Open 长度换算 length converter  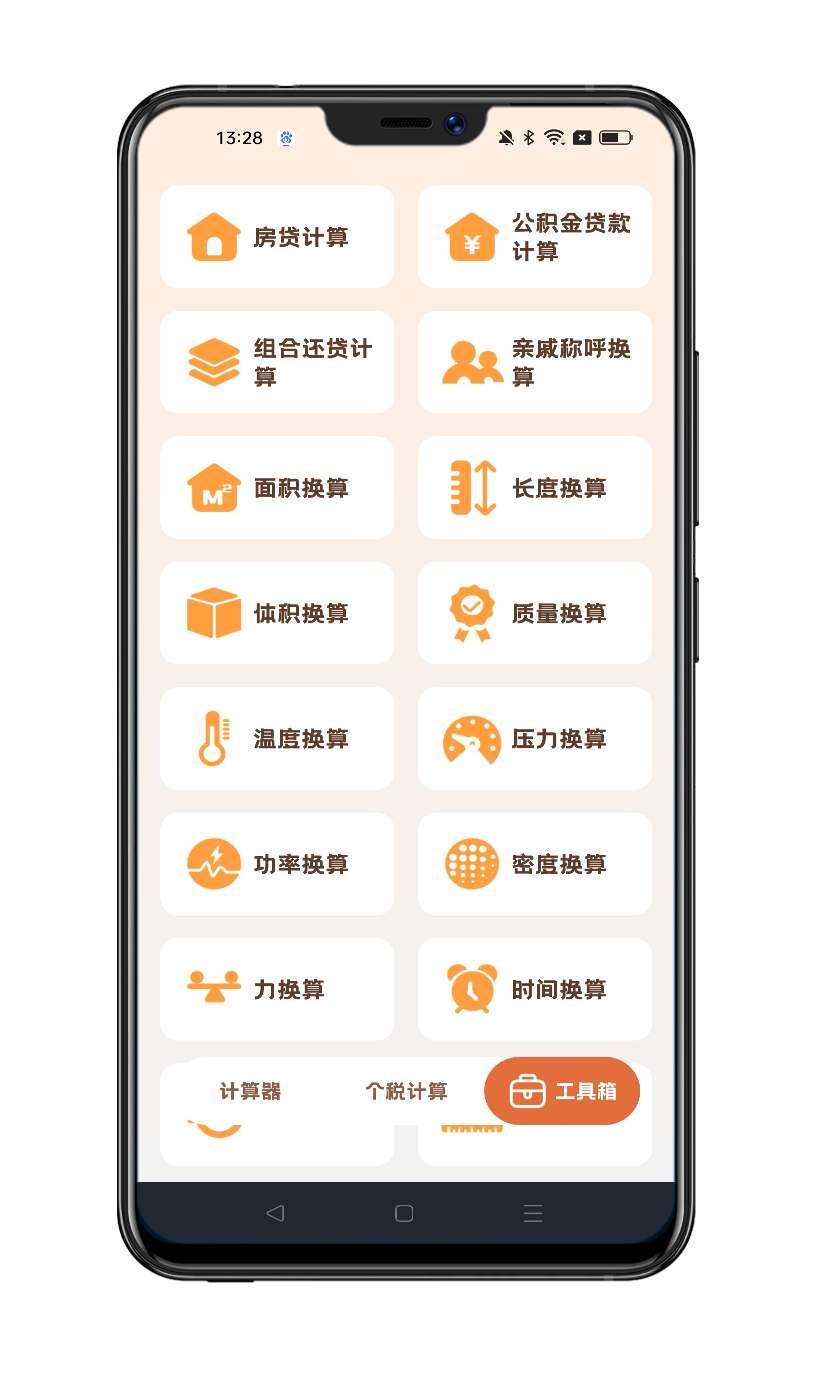click(x=535, y=488)
